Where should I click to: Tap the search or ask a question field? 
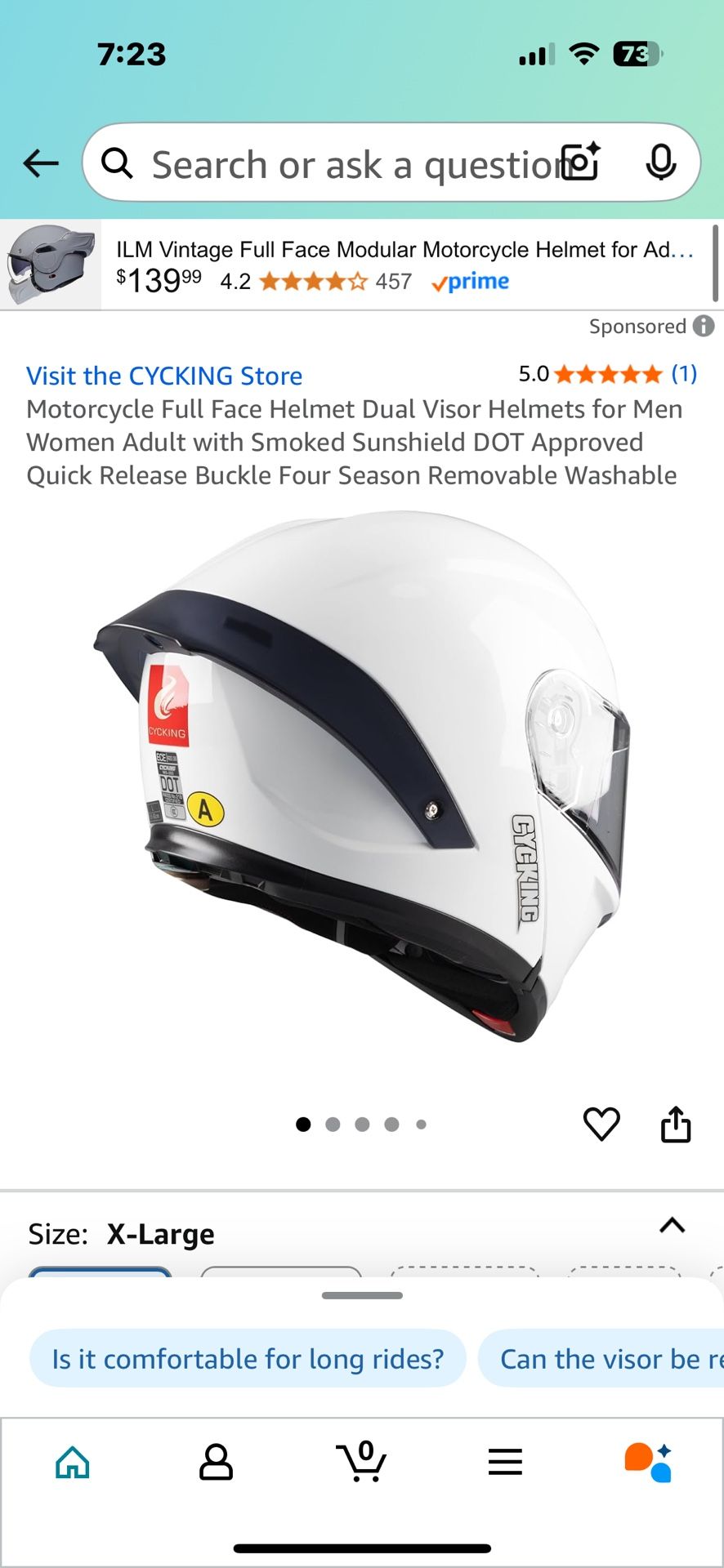coord(343,164)
